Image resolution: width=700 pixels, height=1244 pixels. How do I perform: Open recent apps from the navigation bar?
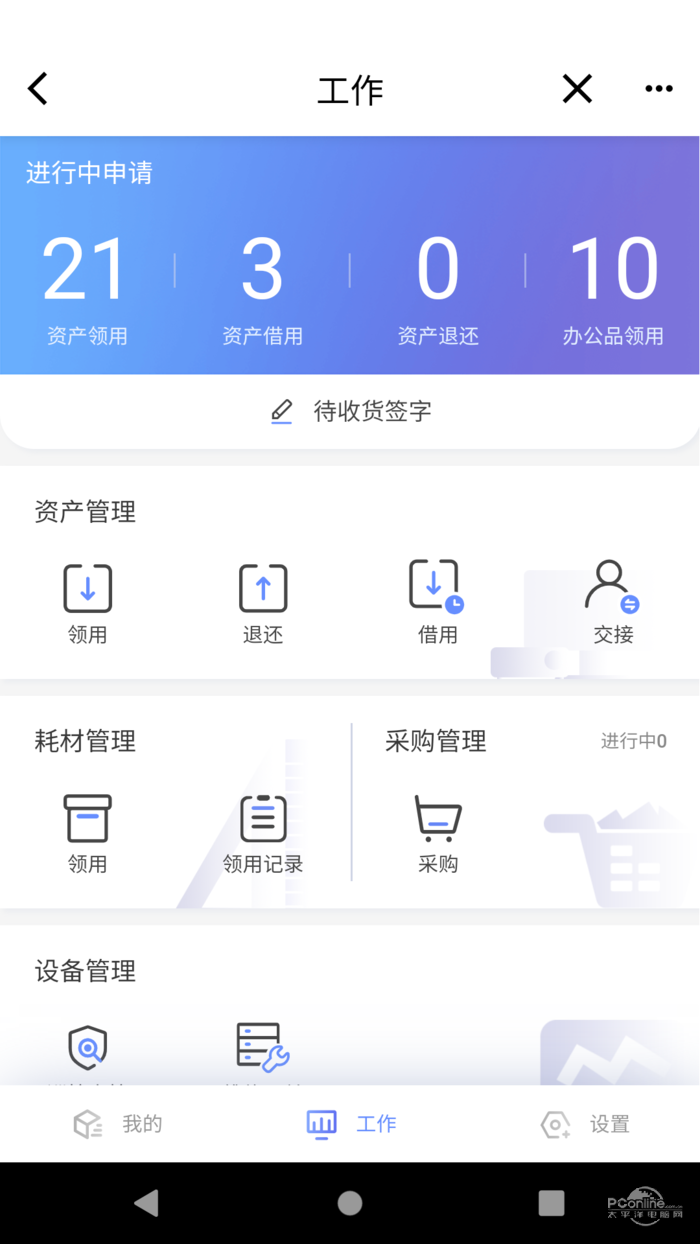point(551,1203)
